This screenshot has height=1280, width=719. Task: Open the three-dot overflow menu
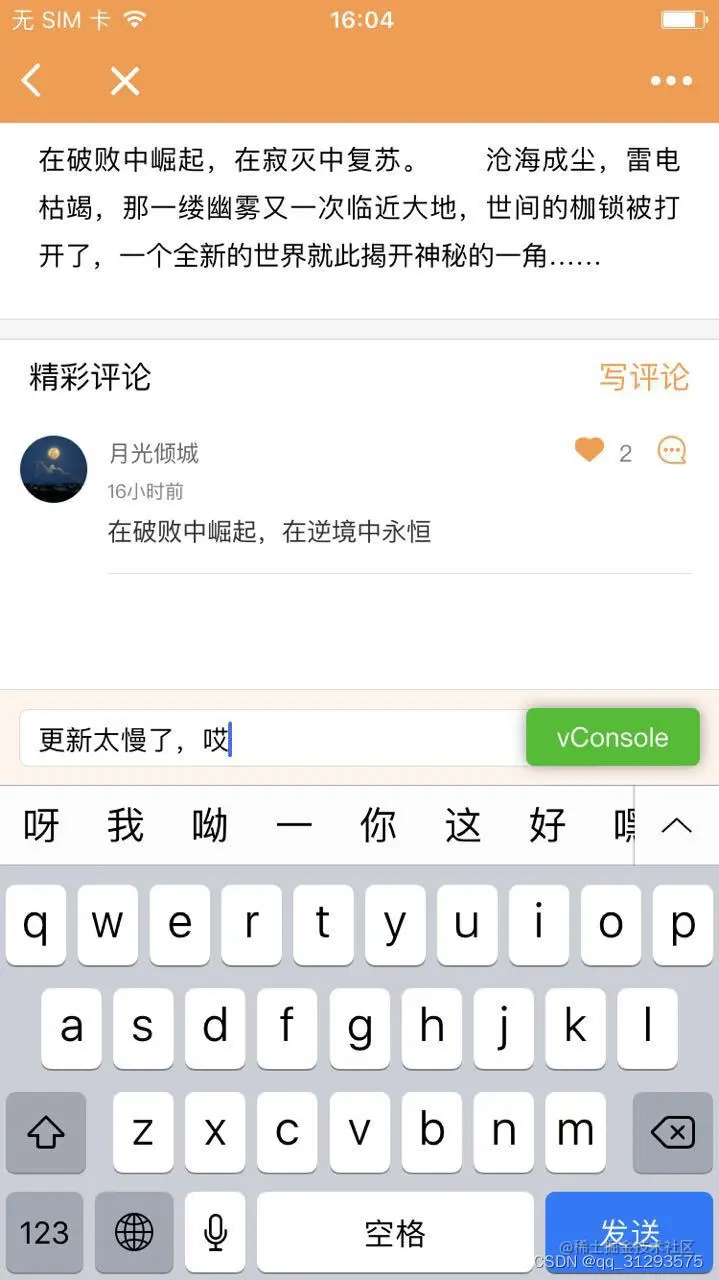click(x=671, y=81)
